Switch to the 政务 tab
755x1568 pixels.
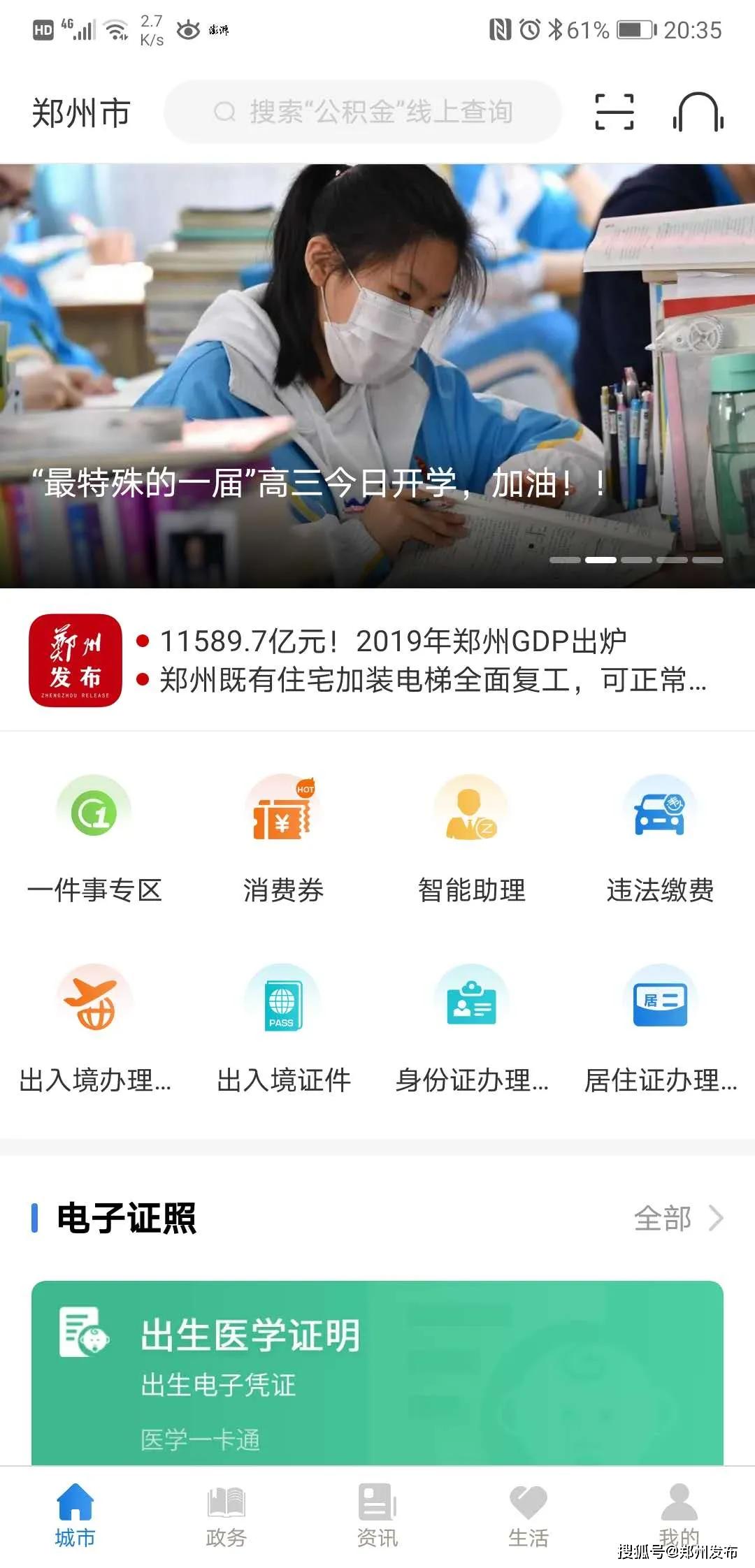click(226, 1516)
